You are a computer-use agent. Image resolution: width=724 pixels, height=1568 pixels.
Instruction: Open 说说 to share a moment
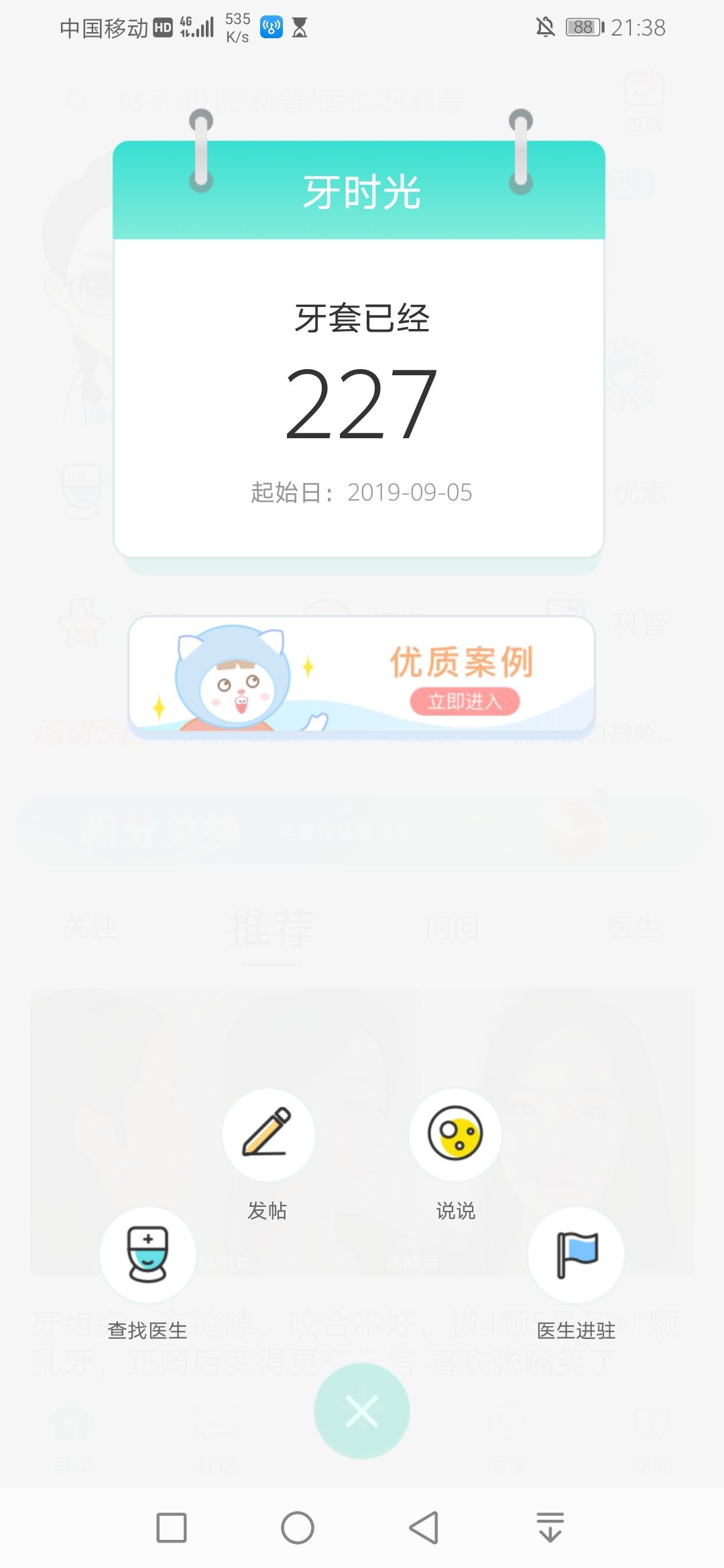[455, 1134]
